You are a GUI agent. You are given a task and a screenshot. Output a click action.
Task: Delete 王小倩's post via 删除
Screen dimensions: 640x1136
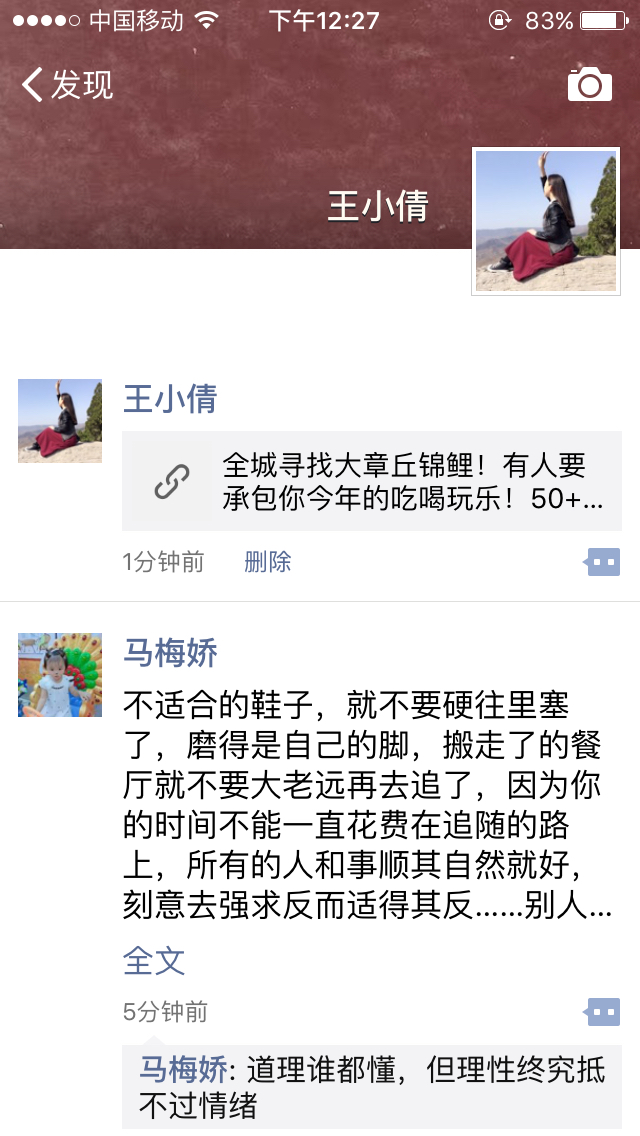(x=267, y=562)
